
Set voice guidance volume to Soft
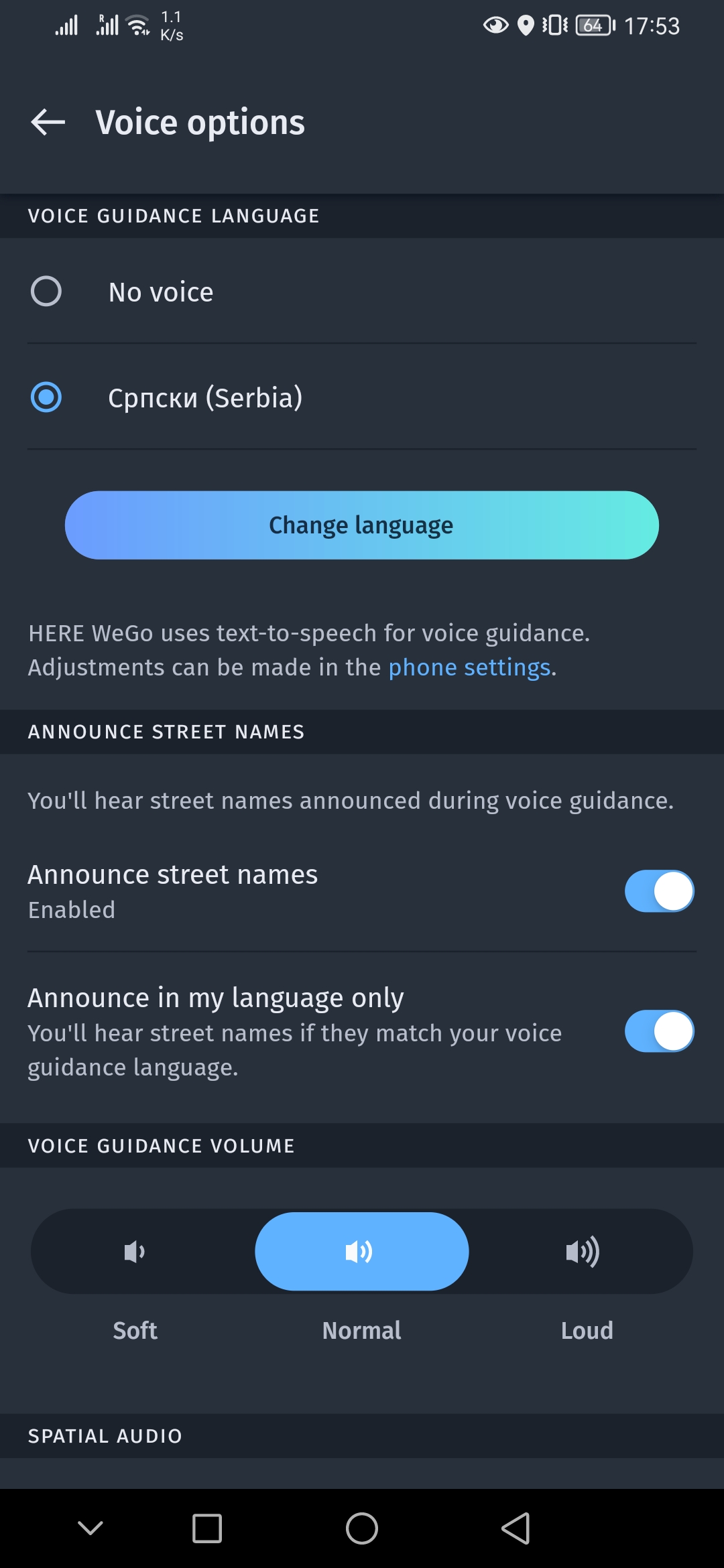pyautogui.click(x=135, y=1252)
